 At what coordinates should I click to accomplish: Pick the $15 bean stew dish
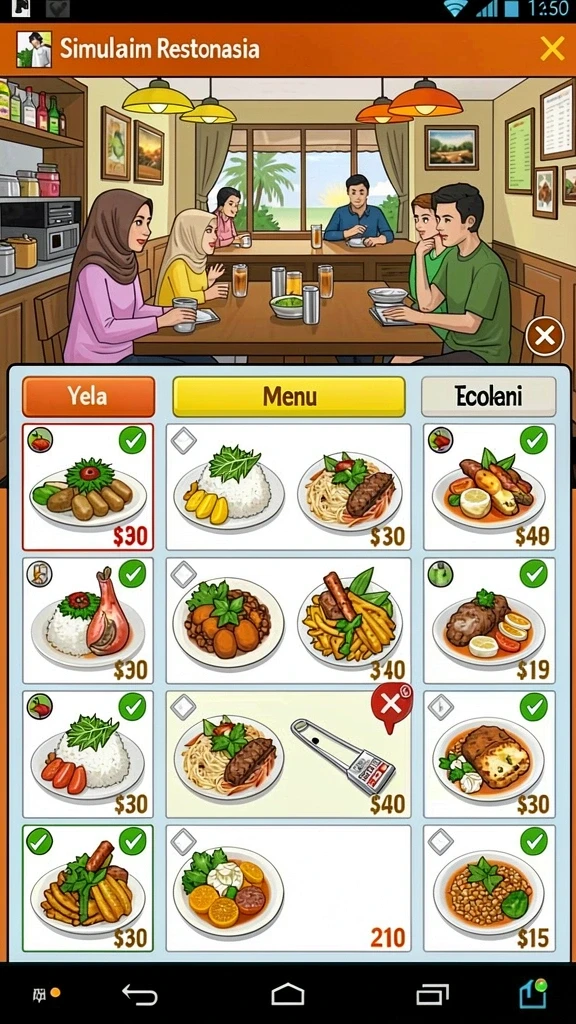[x=489, y=888]
